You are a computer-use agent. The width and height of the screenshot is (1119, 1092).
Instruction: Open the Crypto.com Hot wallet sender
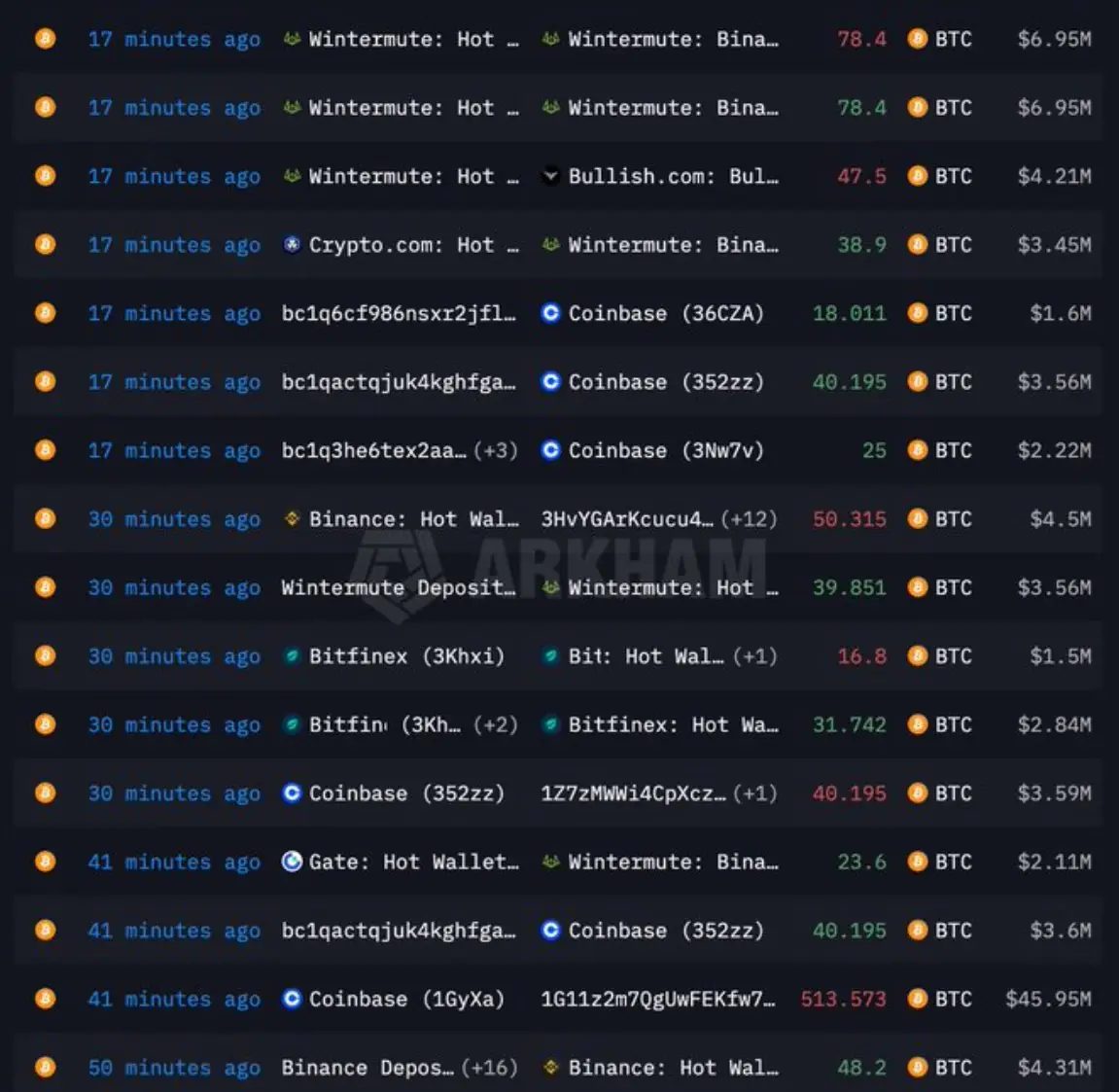pyautogui.click(x=412, y=245)
